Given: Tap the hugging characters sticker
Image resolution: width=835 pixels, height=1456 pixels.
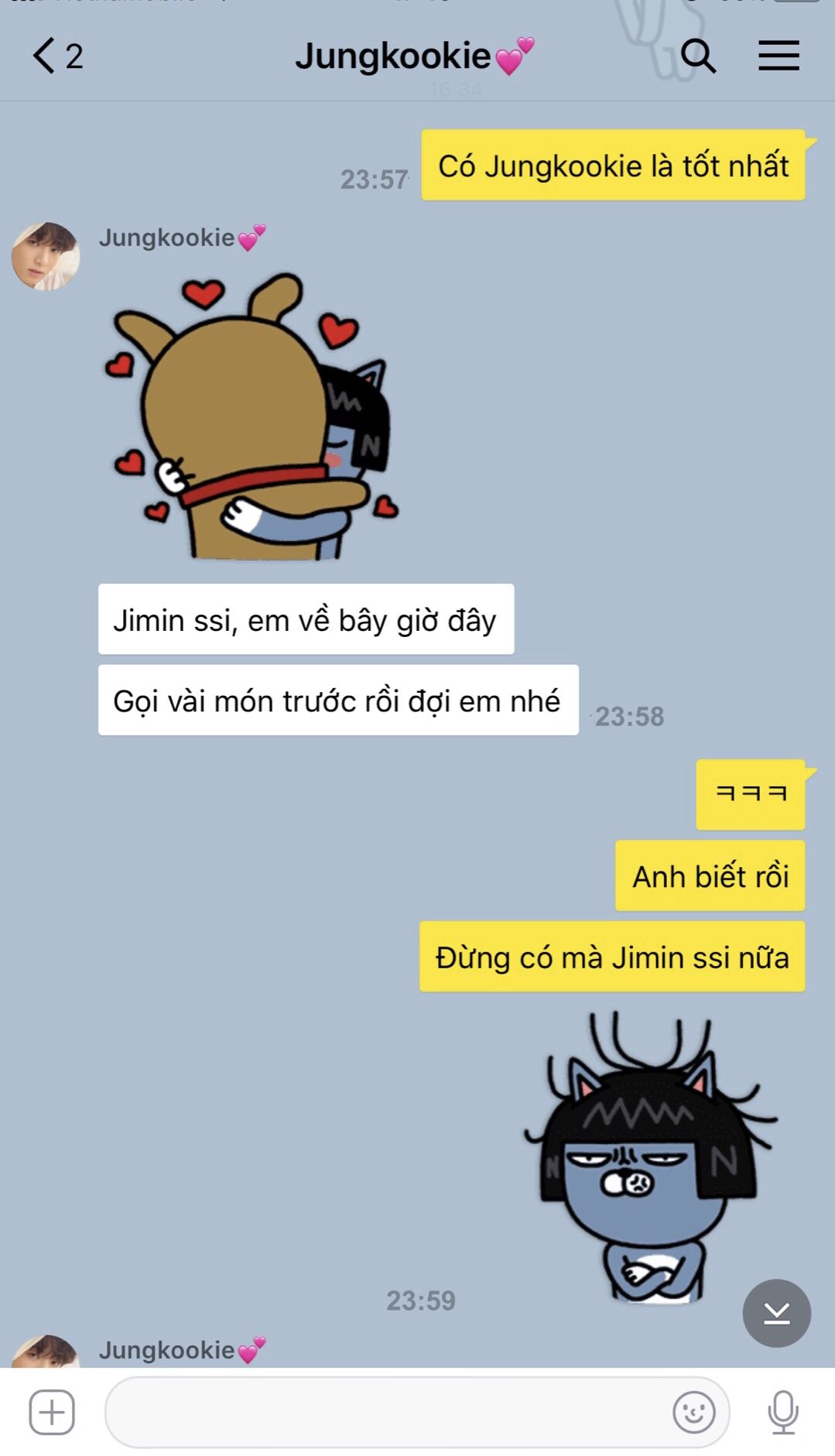Looking at the screenshot, I should coord(252,416).
